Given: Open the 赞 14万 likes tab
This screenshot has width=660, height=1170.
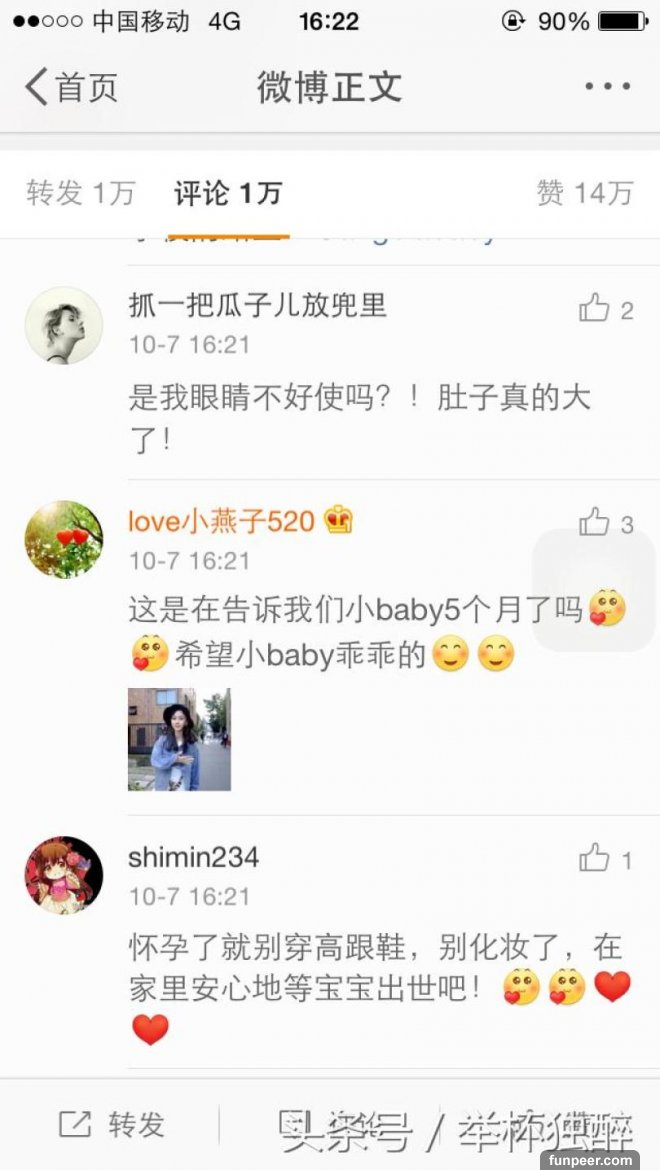Looking at the screenshot, I should coord(585,193).
